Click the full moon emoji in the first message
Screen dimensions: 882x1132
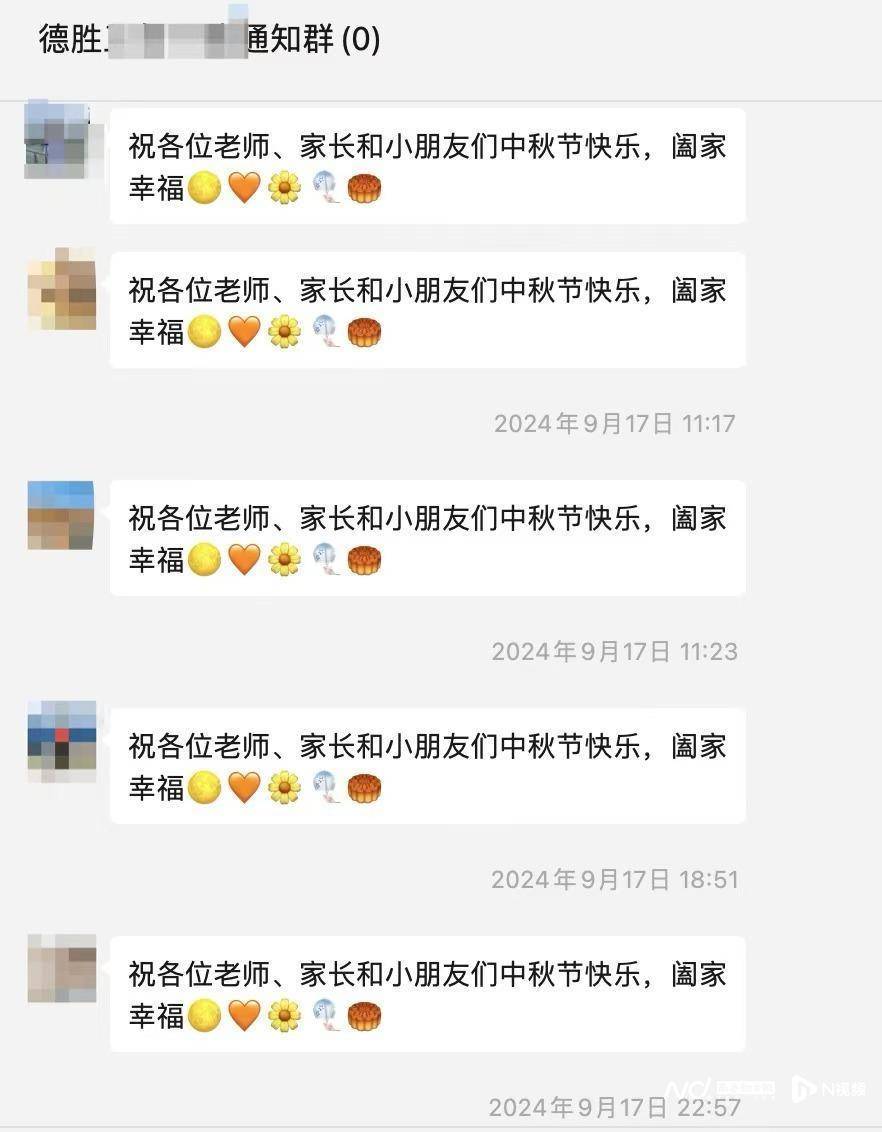pos(203,186)
